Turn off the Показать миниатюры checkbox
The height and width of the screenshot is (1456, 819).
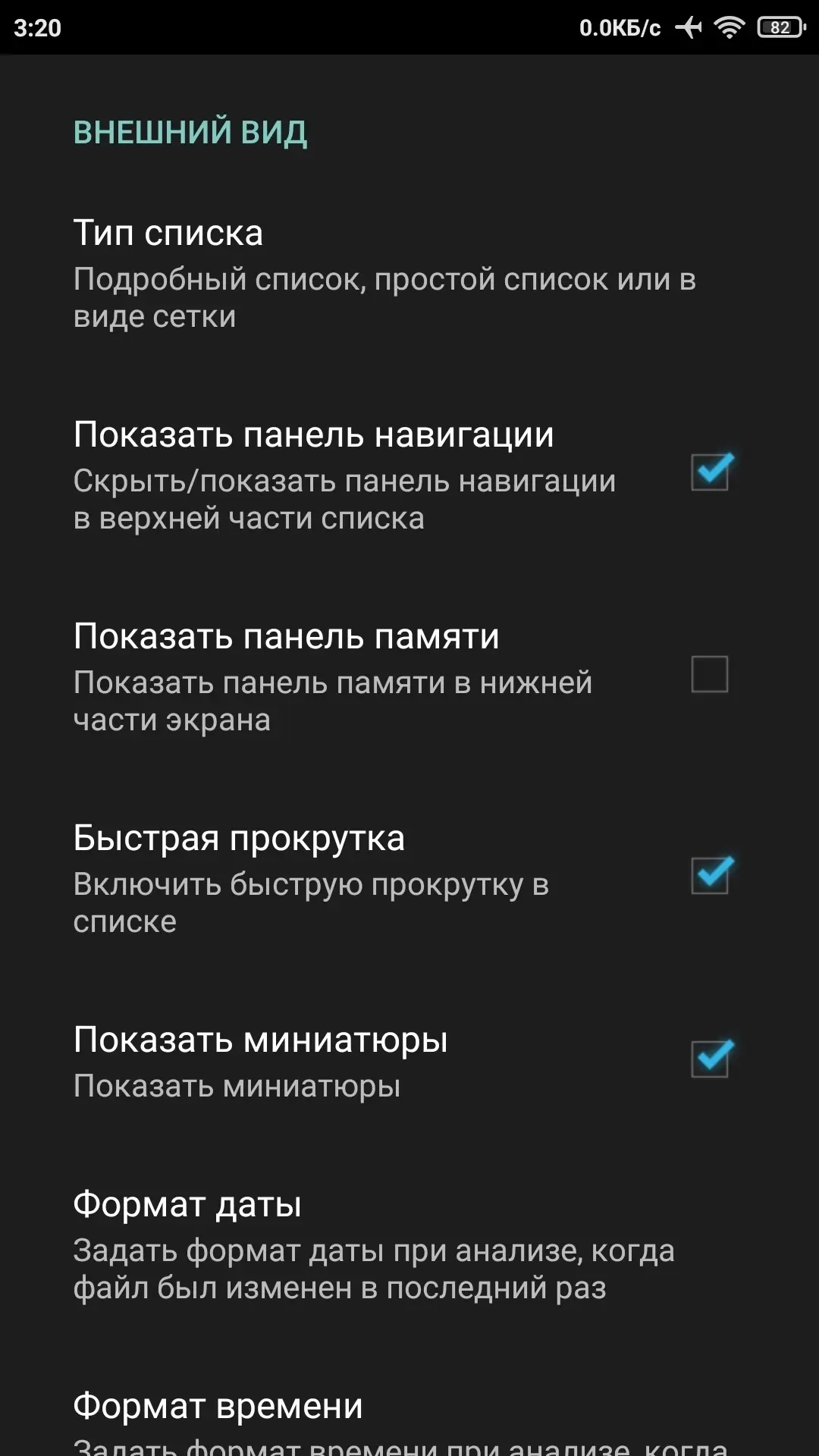coord(710,1059)
